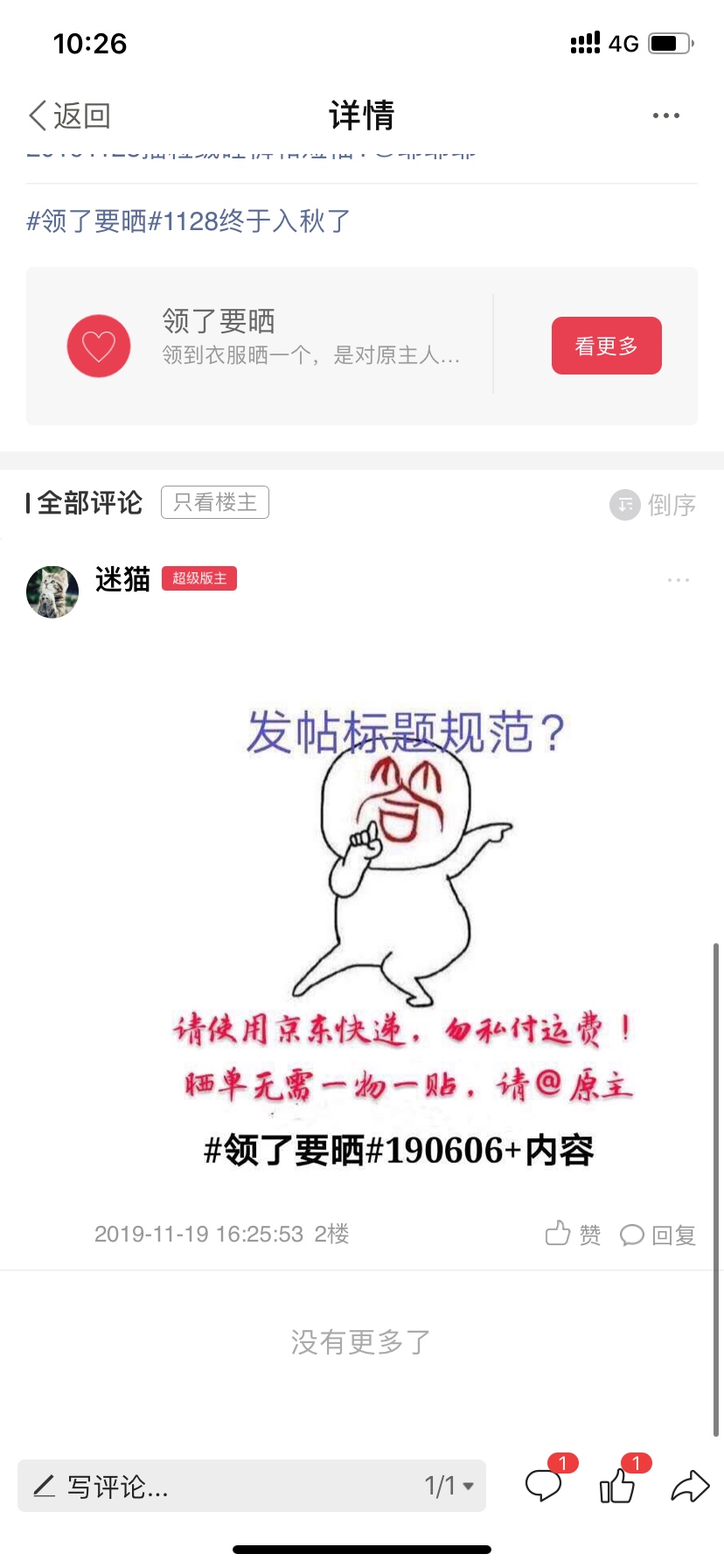Open the top-right overflow menu
724x1568 pixels.
click(666, 115)
